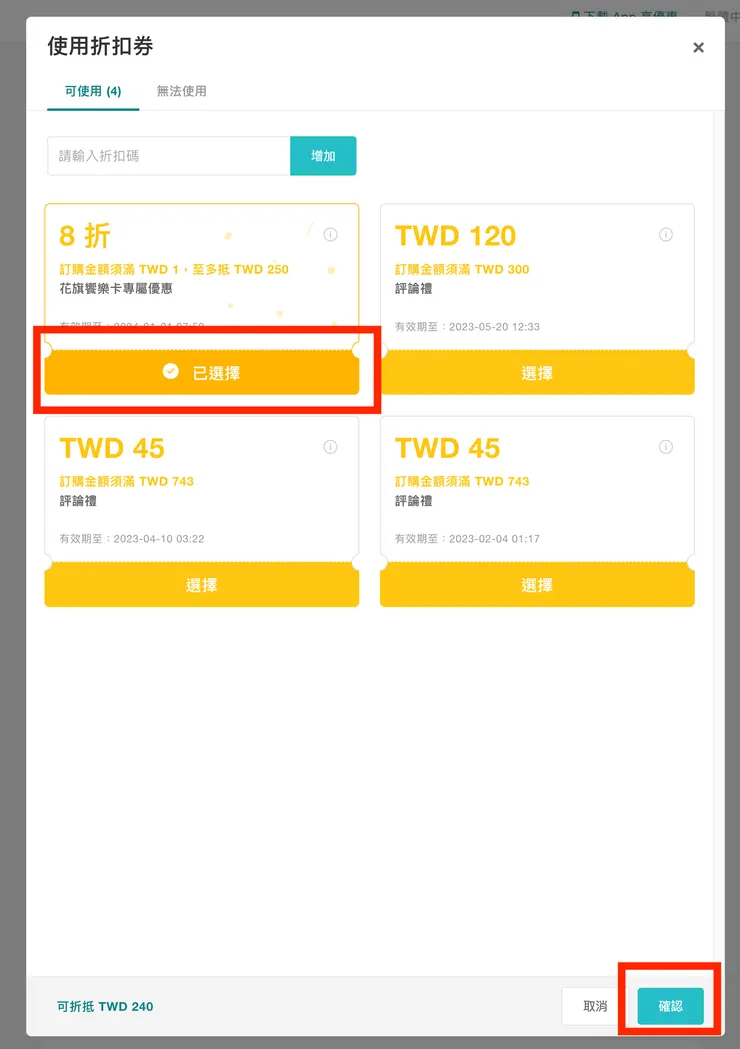Image resolution: width=740 pixels, height=1049 pixels.
Task: Deselect the 8 折 coupon marked 已選擇
Action: 201,371
